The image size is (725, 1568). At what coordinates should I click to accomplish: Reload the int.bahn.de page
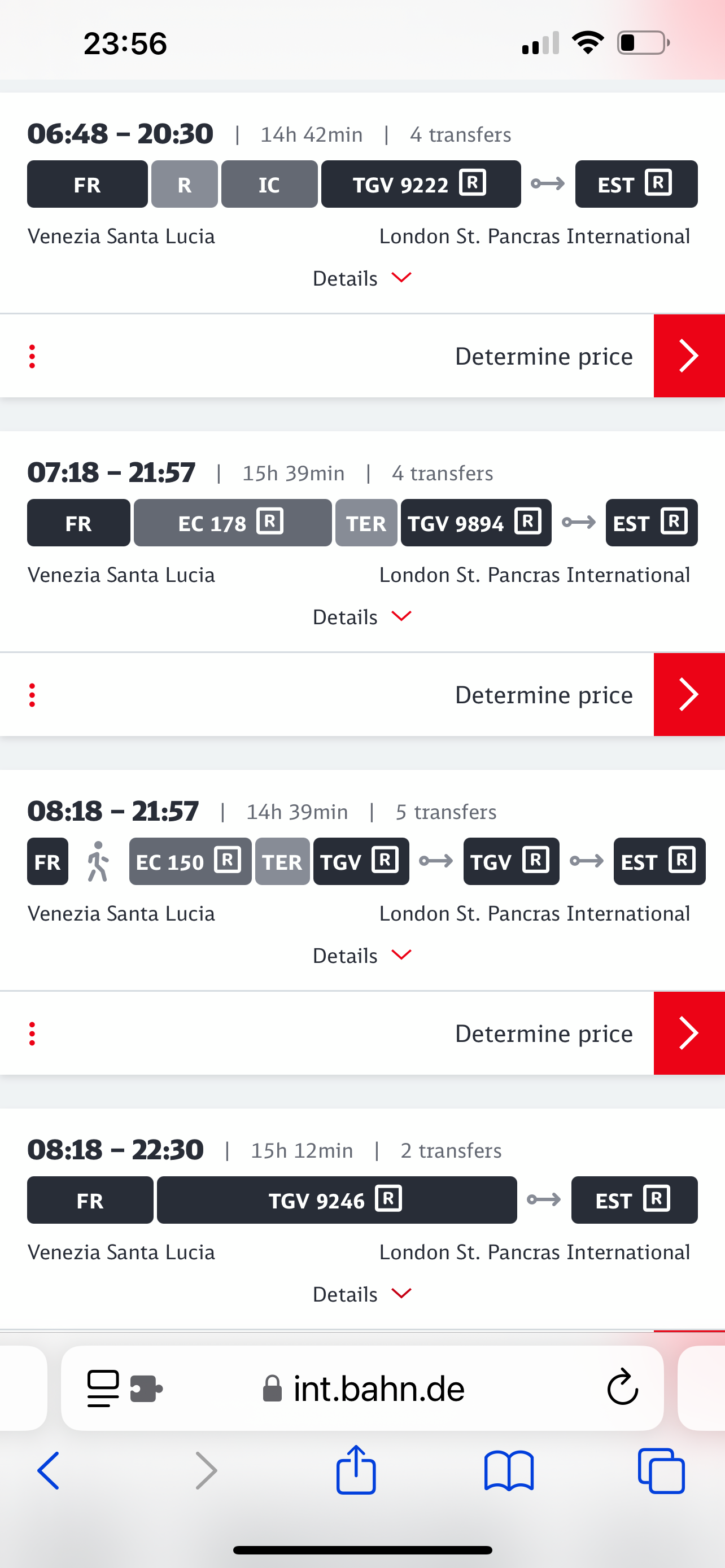[x=622, y=1388]
